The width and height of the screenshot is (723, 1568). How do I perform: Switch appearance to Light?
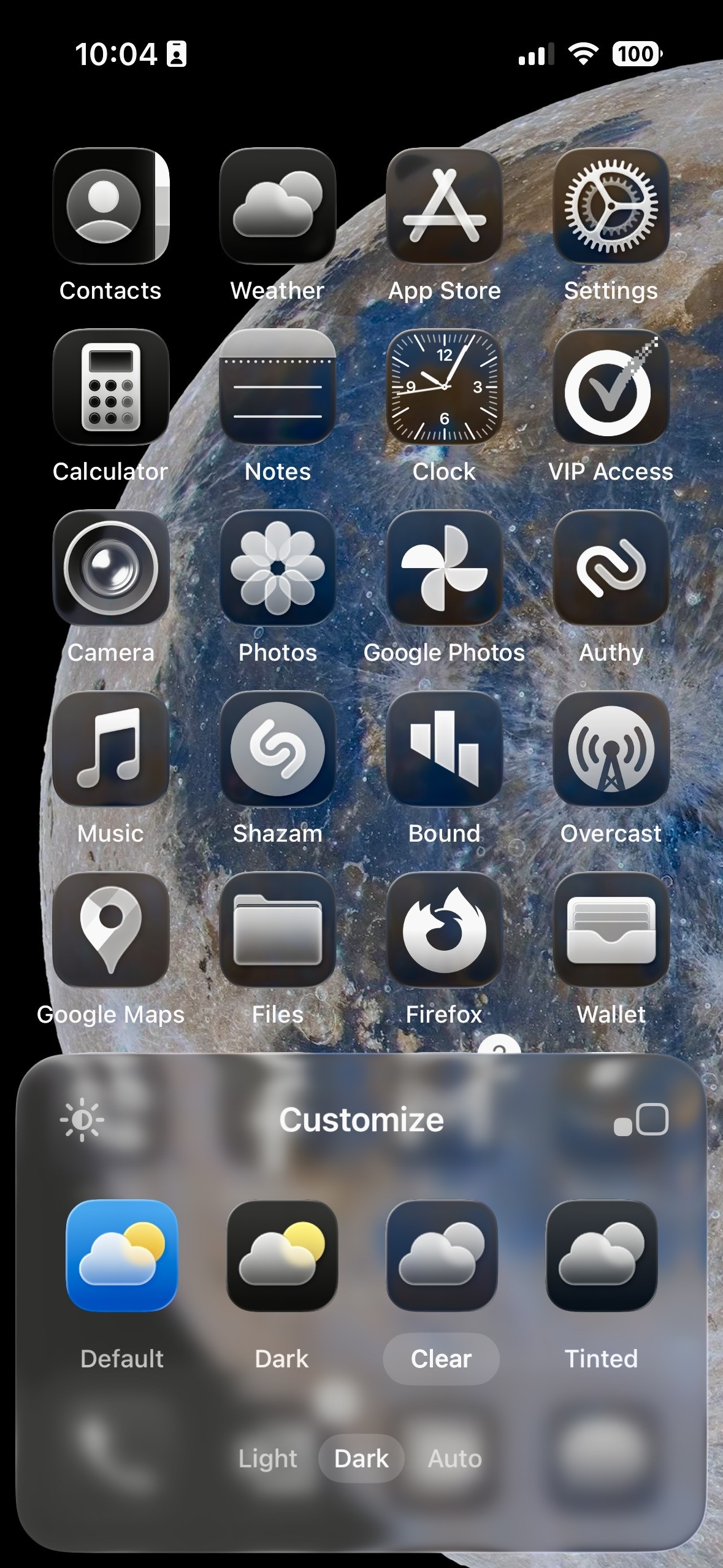(267, 1458)
